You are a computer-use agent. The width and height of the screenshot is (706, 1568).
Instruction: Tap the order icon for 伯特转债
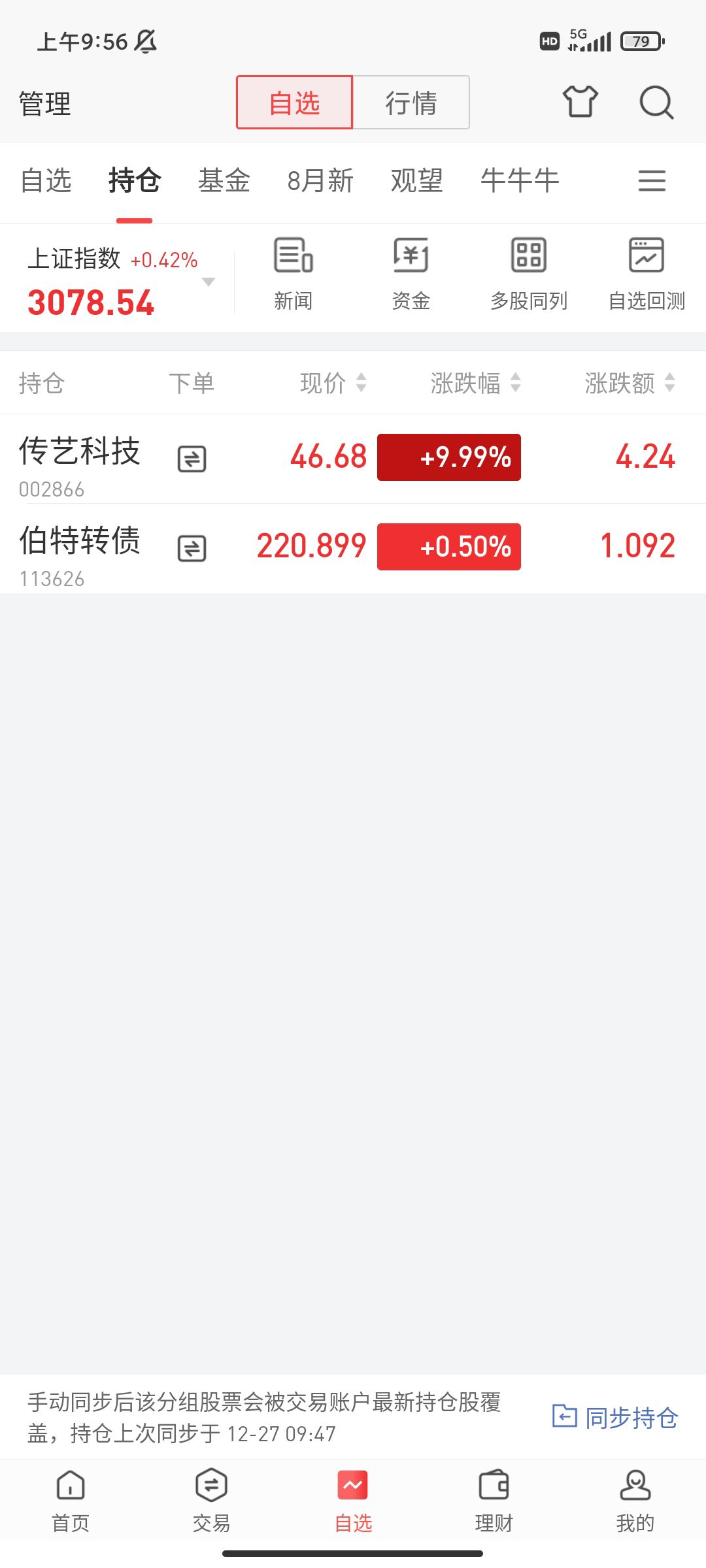click(192, 548)
